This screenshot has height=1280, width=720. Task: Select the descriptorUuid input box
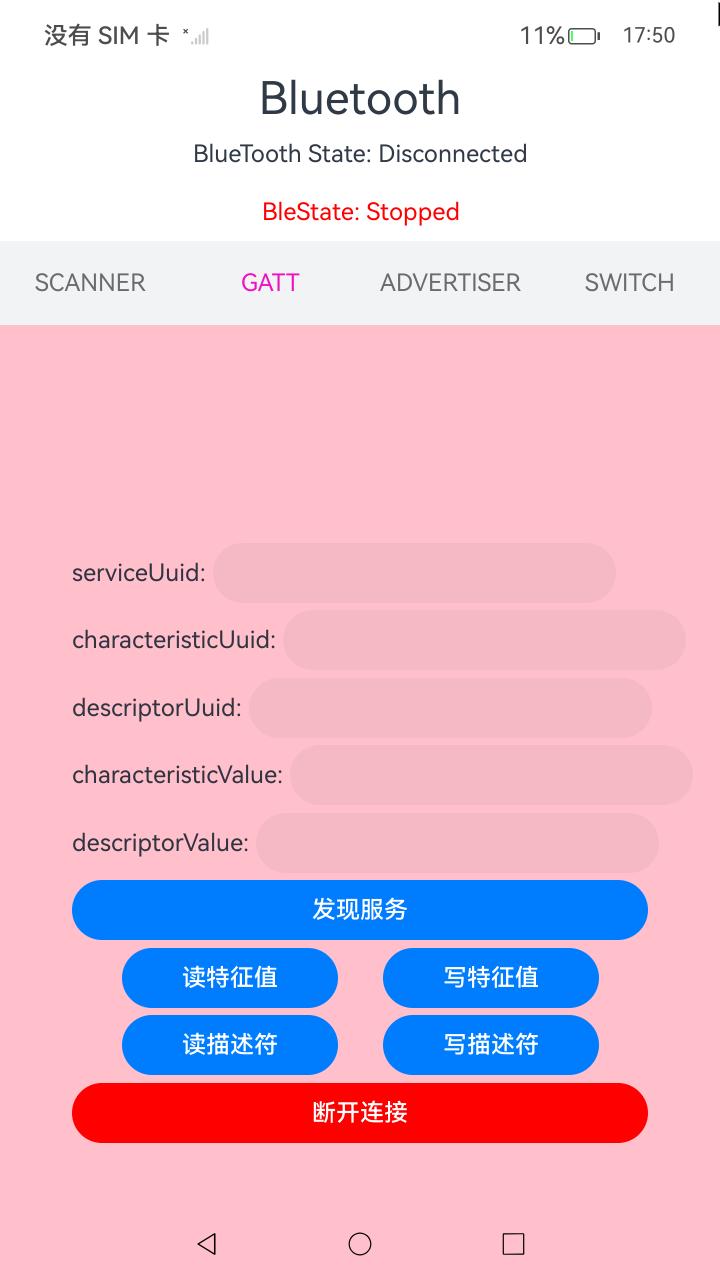[450, 708]
